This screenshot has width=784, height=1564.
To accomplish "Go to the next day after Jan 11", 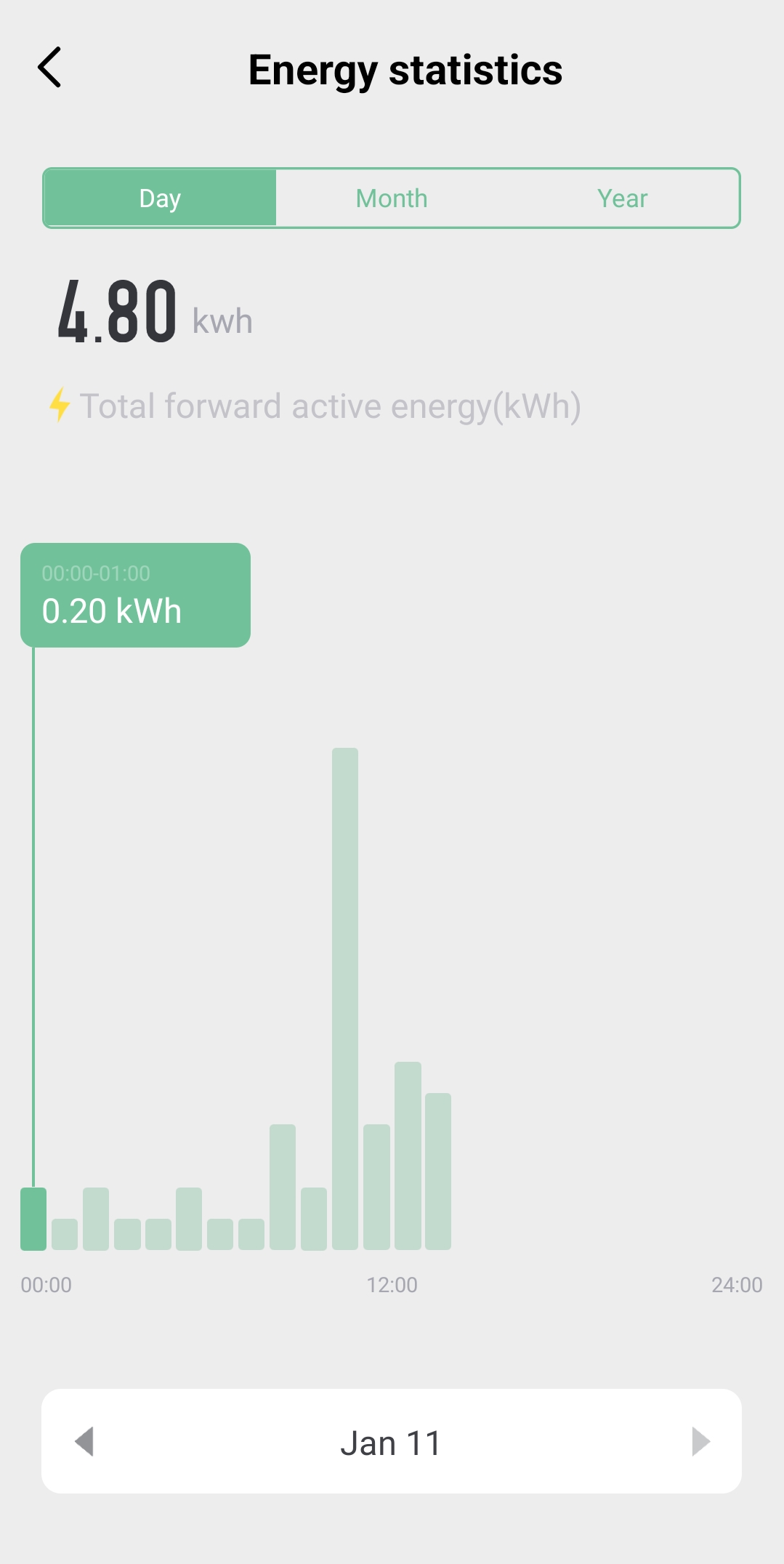I will coord(700,1441).
